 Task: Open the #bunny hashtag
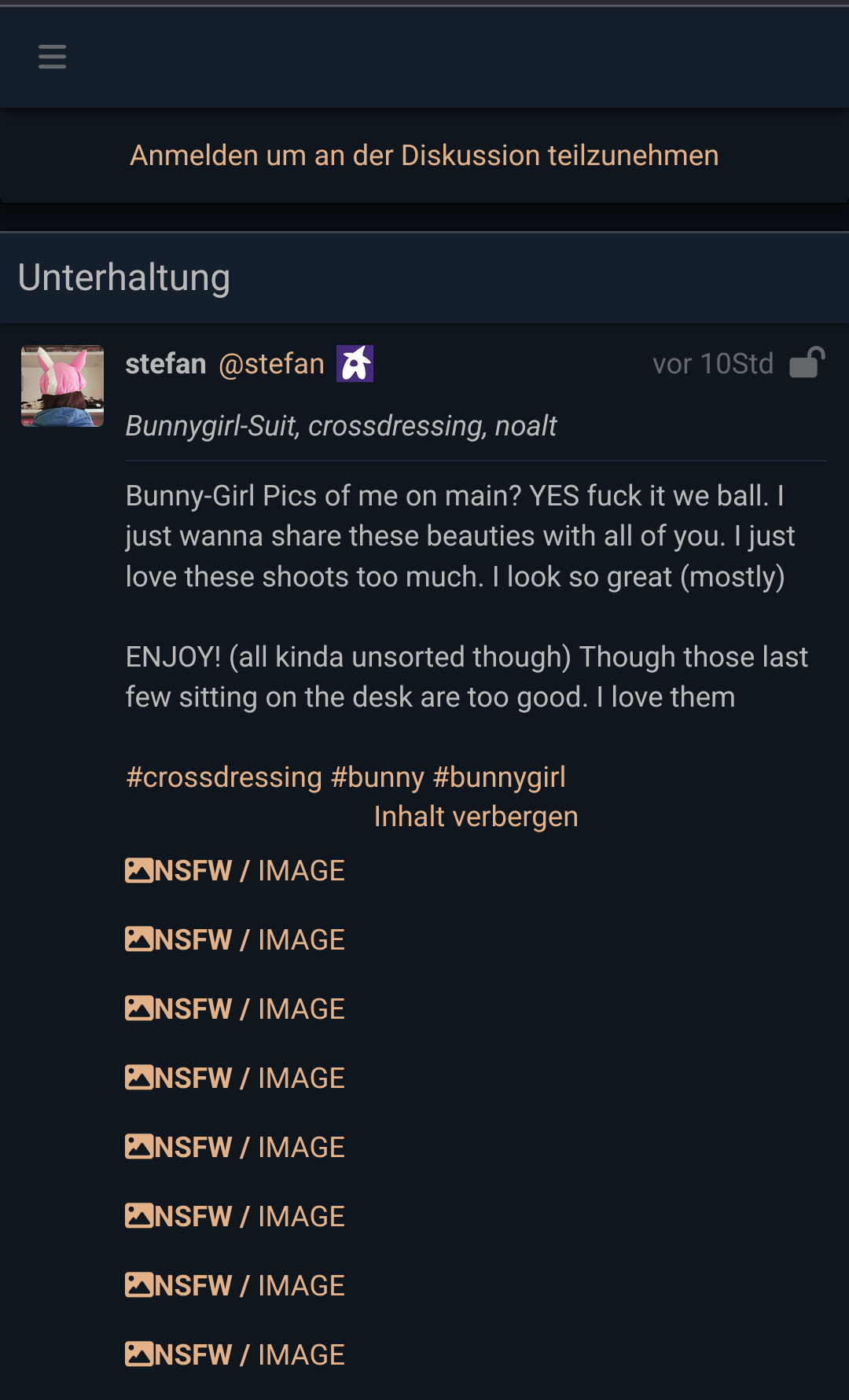[377, 777]
